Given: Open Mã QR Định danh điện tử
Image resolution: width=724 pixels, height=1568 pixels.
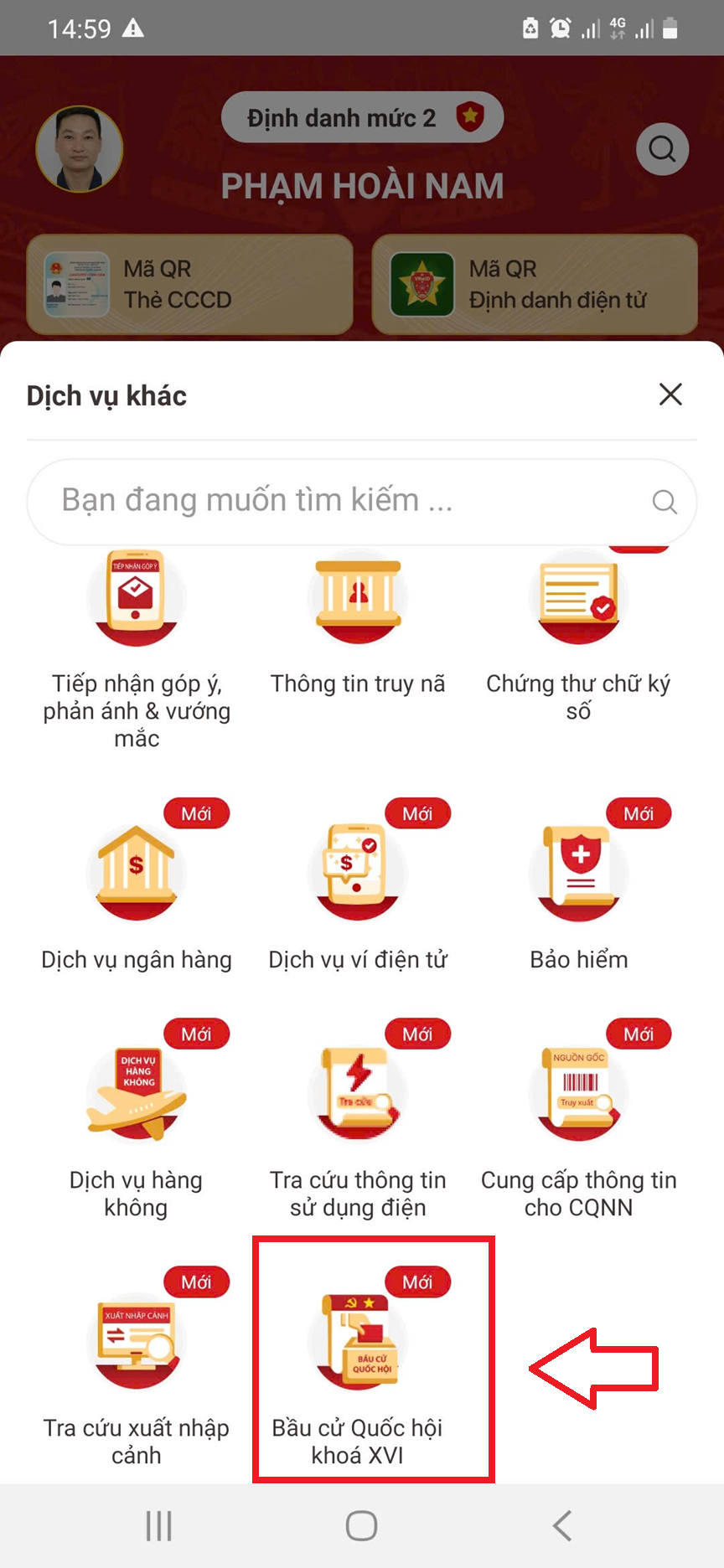Looking at the screenshot, I should (x=535, y=285).
